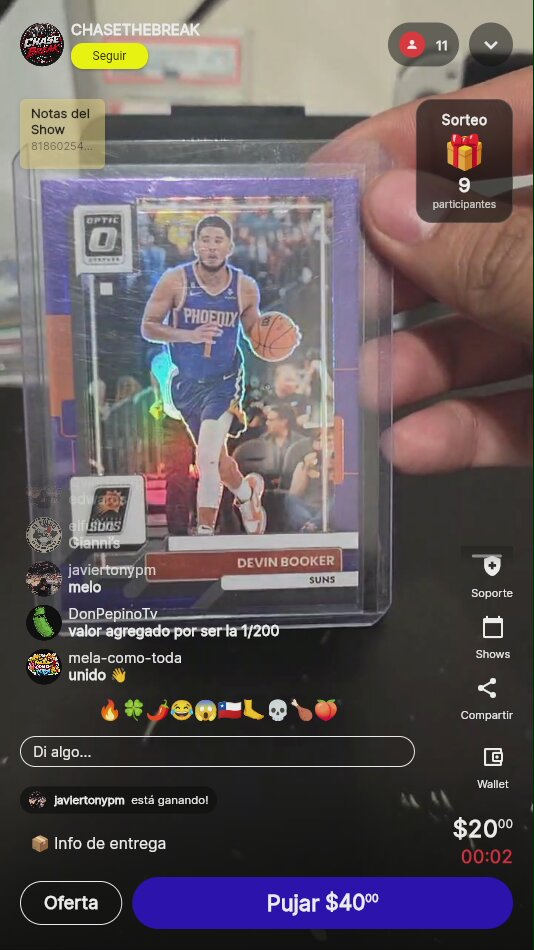Open Info de entrega
Image resolution: width=534 pixels, height=950 pixels.
pyautogui.click(x=99, y=843)
